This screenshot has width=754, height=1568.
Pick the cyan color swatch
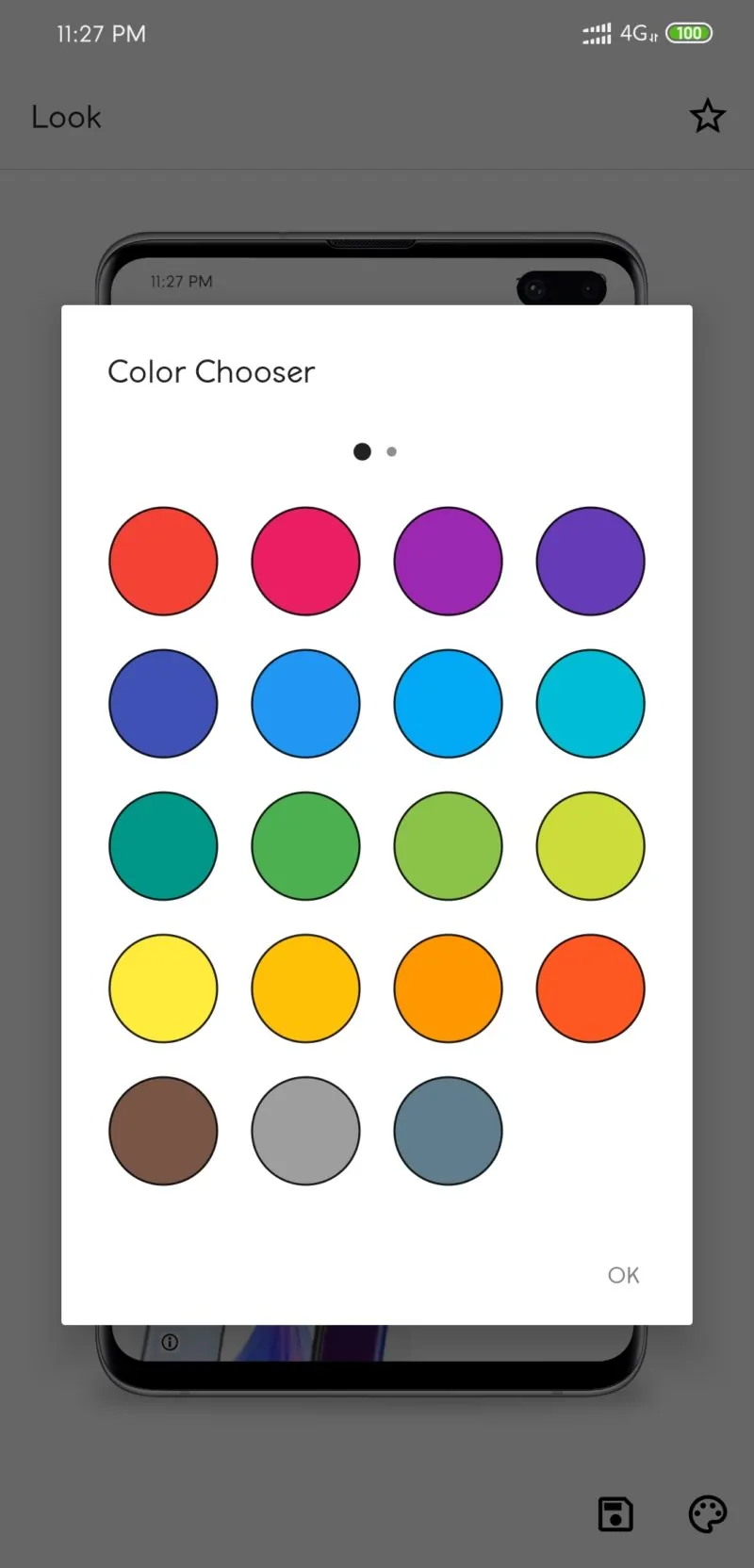coord(590,704)
